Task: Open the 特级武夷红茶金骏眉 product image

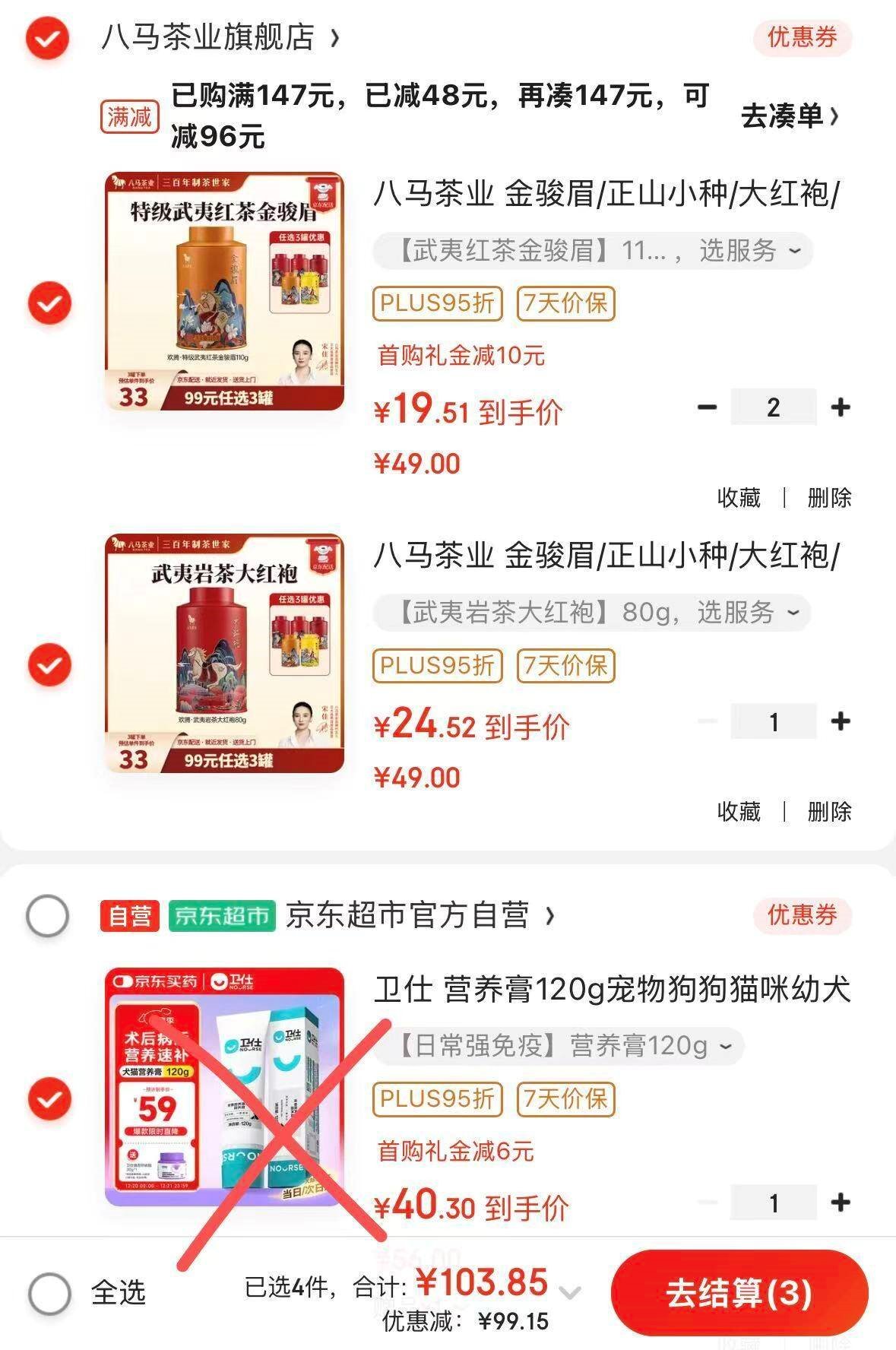Action: point(224,292)
